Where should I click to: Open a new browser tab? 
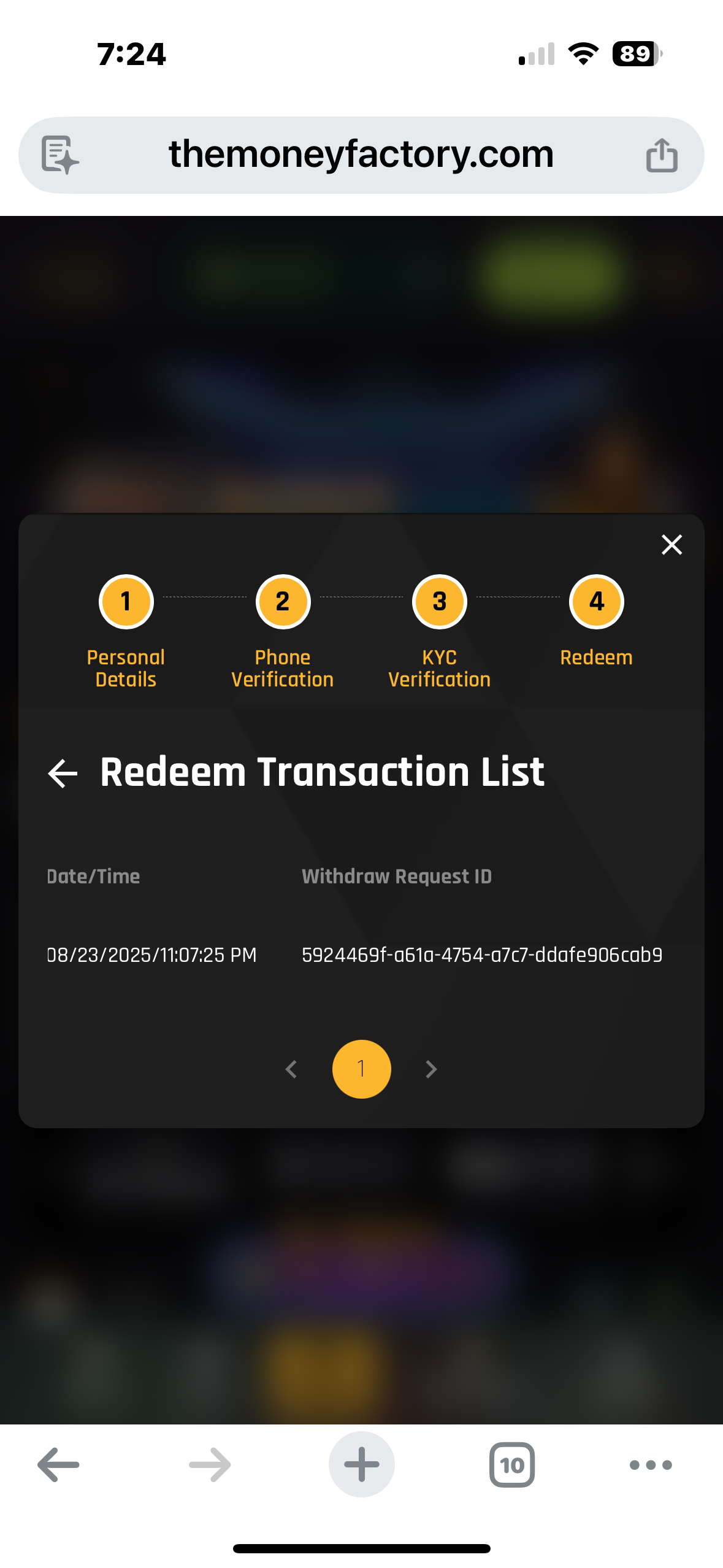pyautogui.click(x=361, y=1464)
